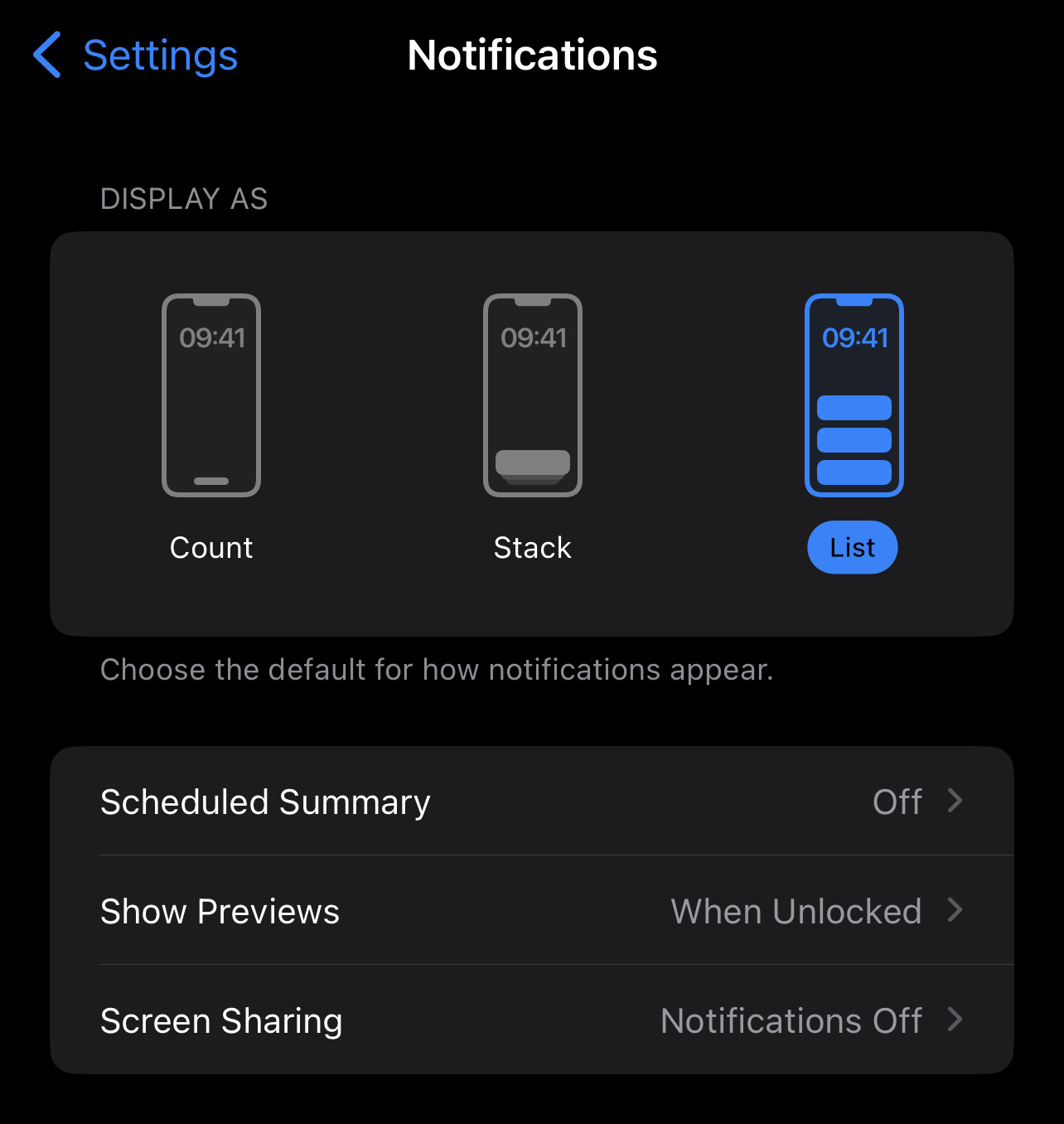
Task: Go back to Settings
Action: (135, 56)
